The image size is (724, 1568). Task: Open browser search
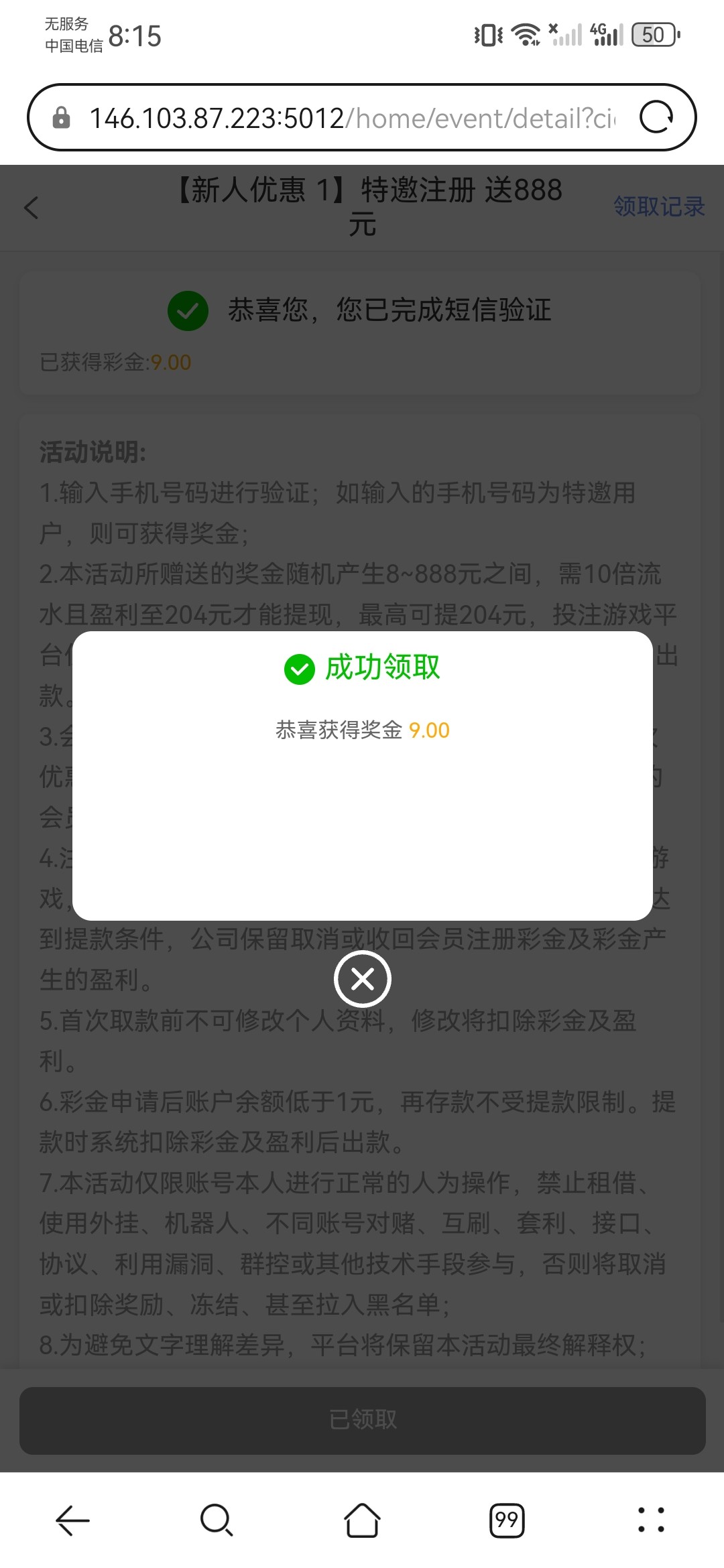point(217,1520)
